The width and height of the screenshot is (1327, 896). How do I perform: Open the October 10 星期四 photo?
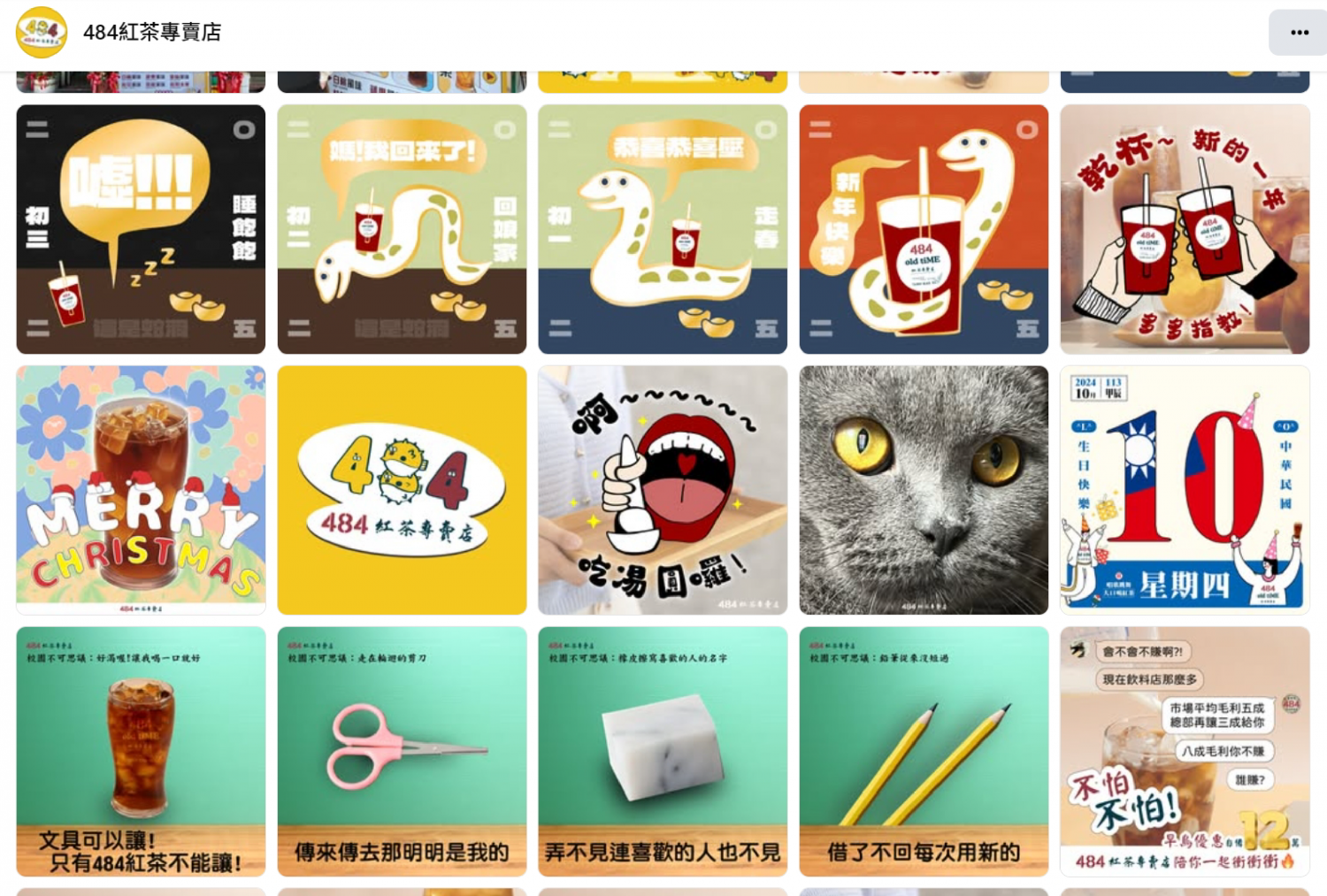[1185, 490]
